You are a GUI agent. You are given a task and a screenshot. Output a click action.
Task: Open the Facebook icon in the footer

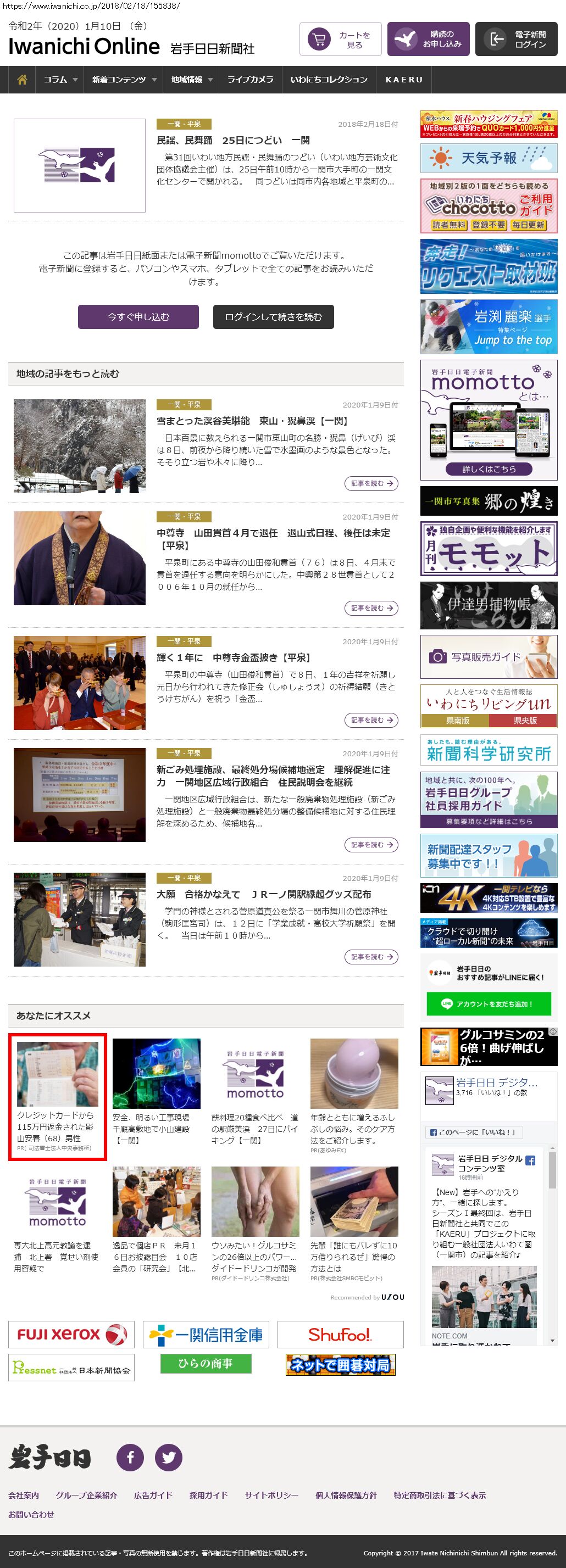pos(130,1457)
